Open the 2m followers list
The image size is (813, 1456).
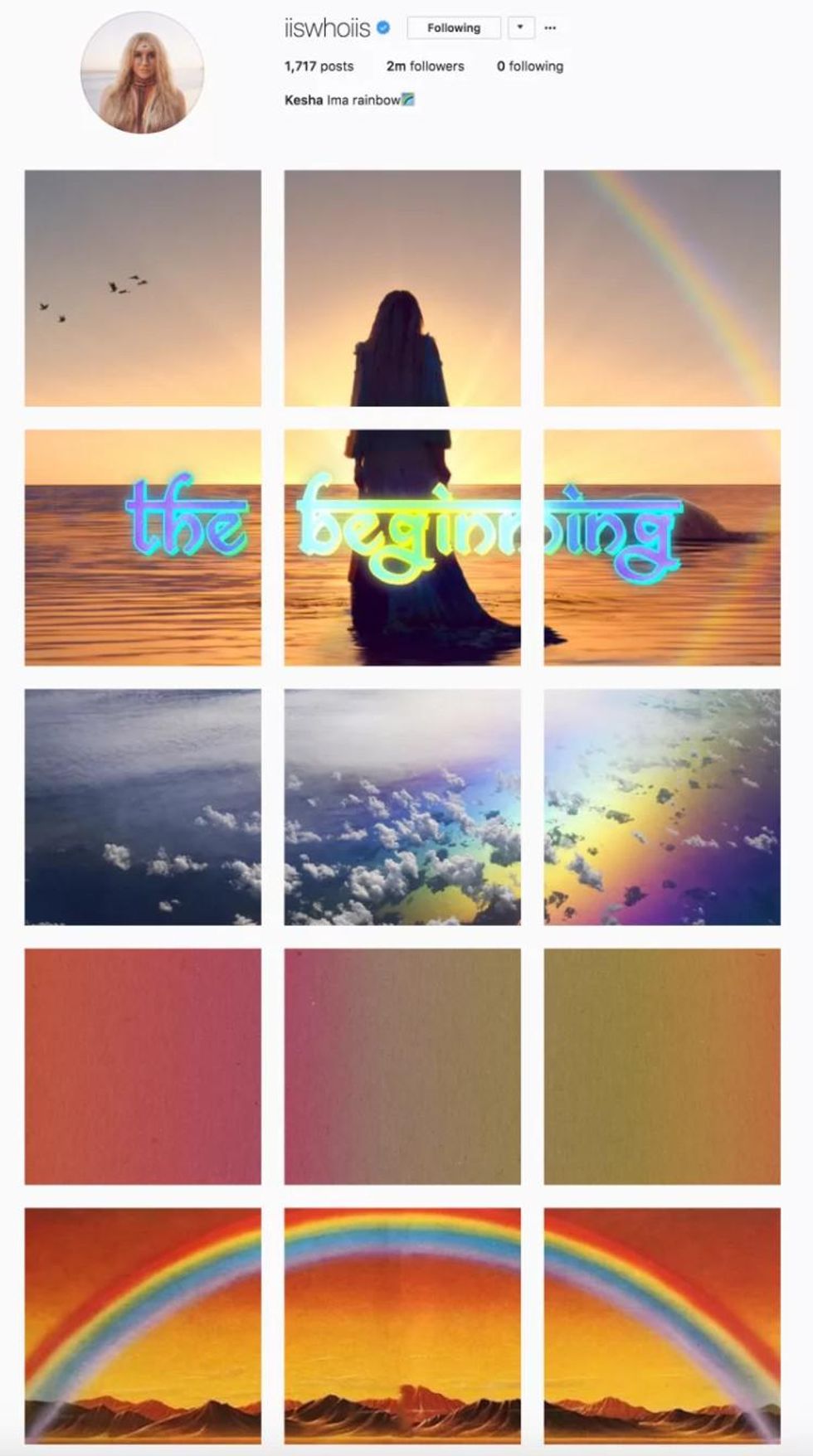click(x=425, y=66)
